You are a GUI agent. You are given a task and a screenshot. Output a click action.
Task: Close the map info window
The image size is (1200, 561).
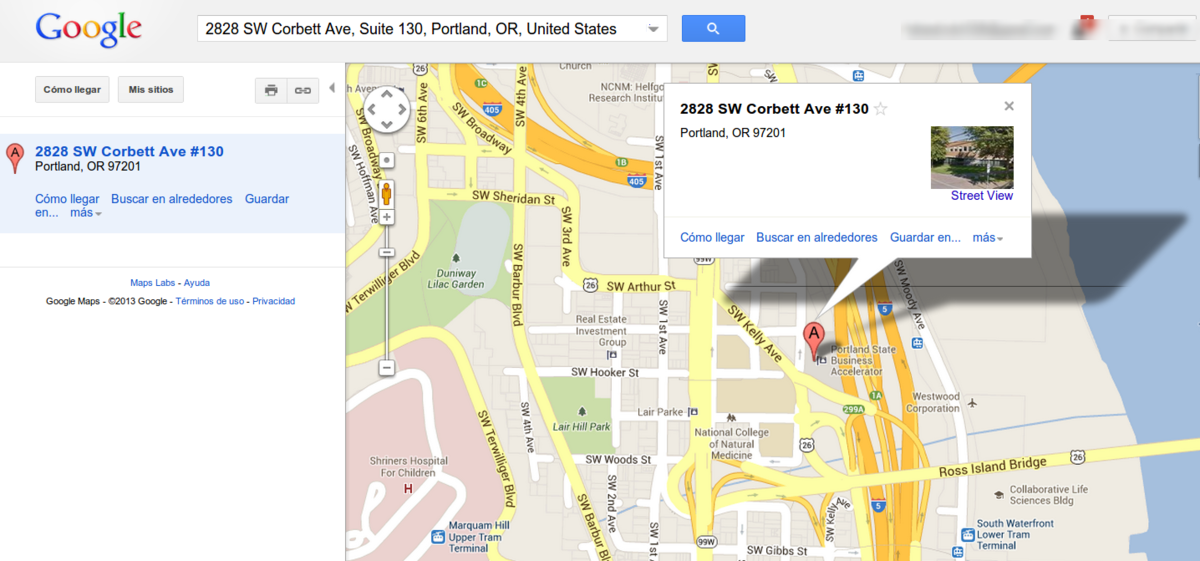pyautogui.click(x=1009, y=106)
